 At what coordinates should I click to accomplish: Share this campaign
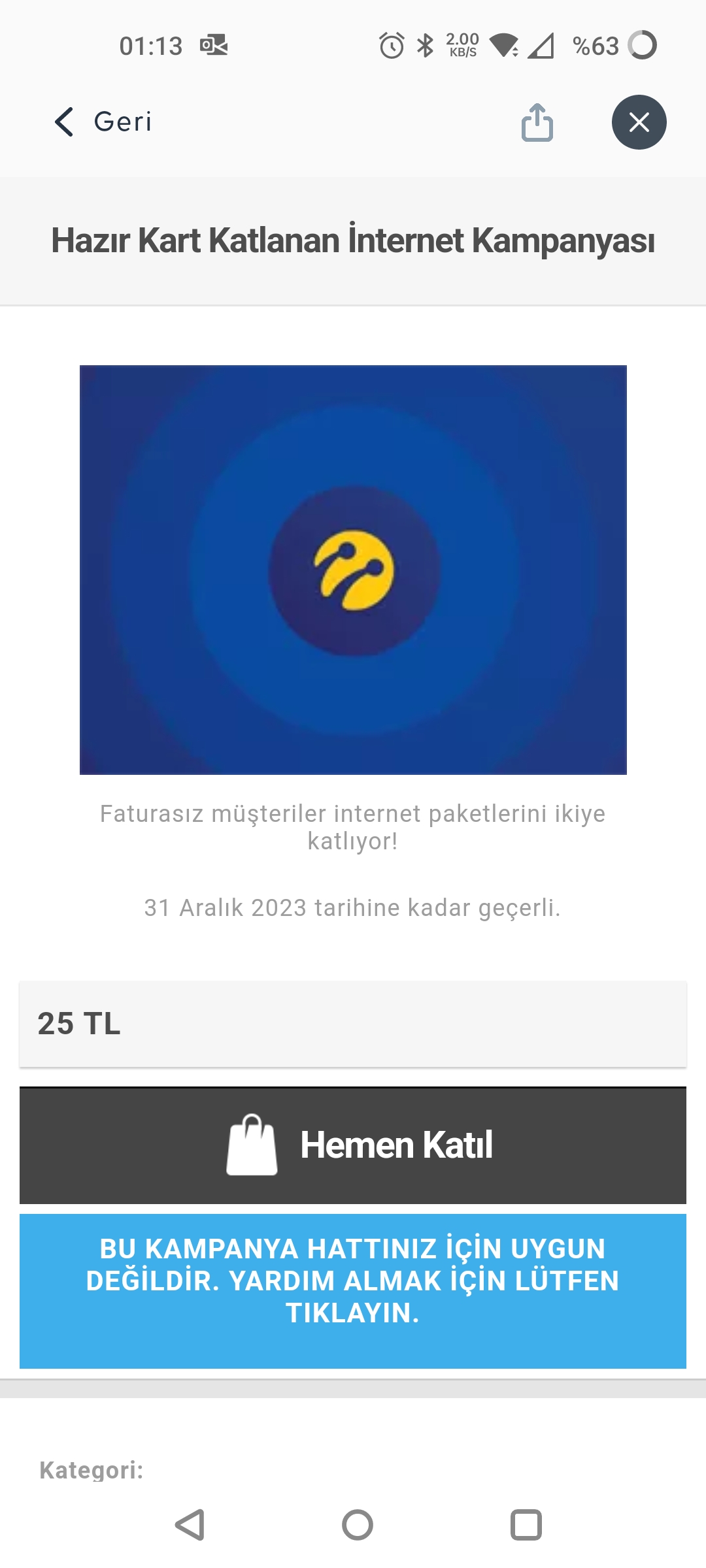point(537,122)
